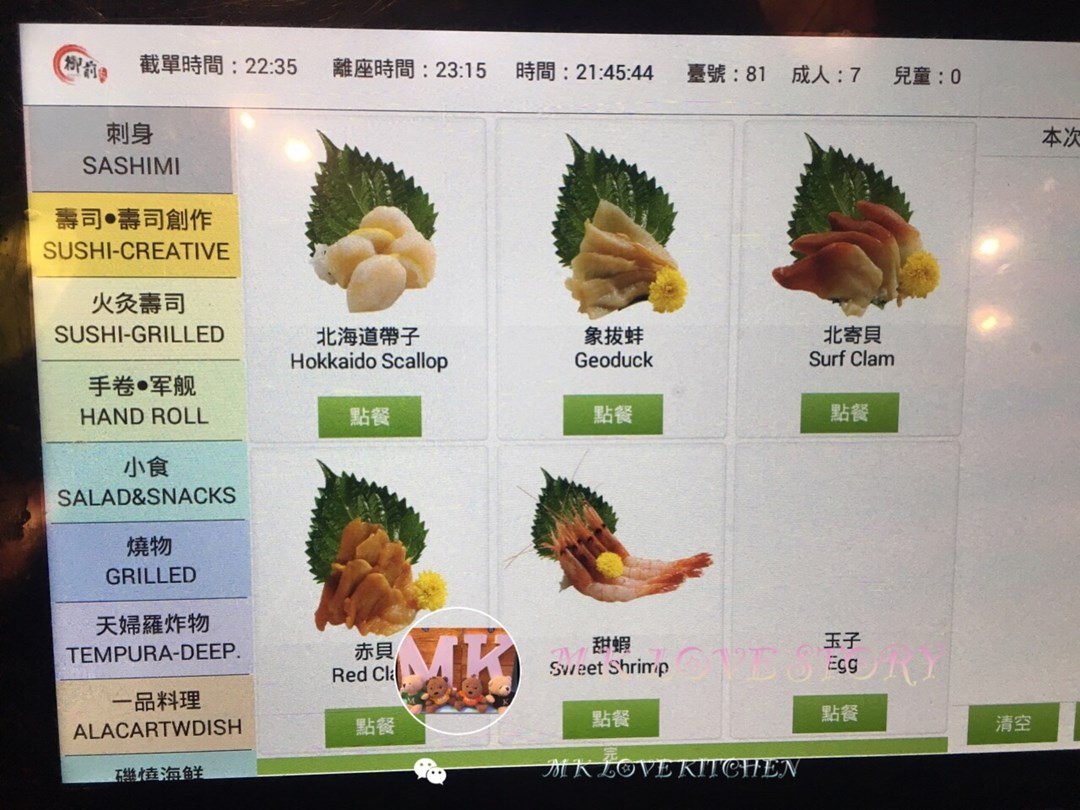Select the SUSHI-GRILLED category

[x=138, y=319]
